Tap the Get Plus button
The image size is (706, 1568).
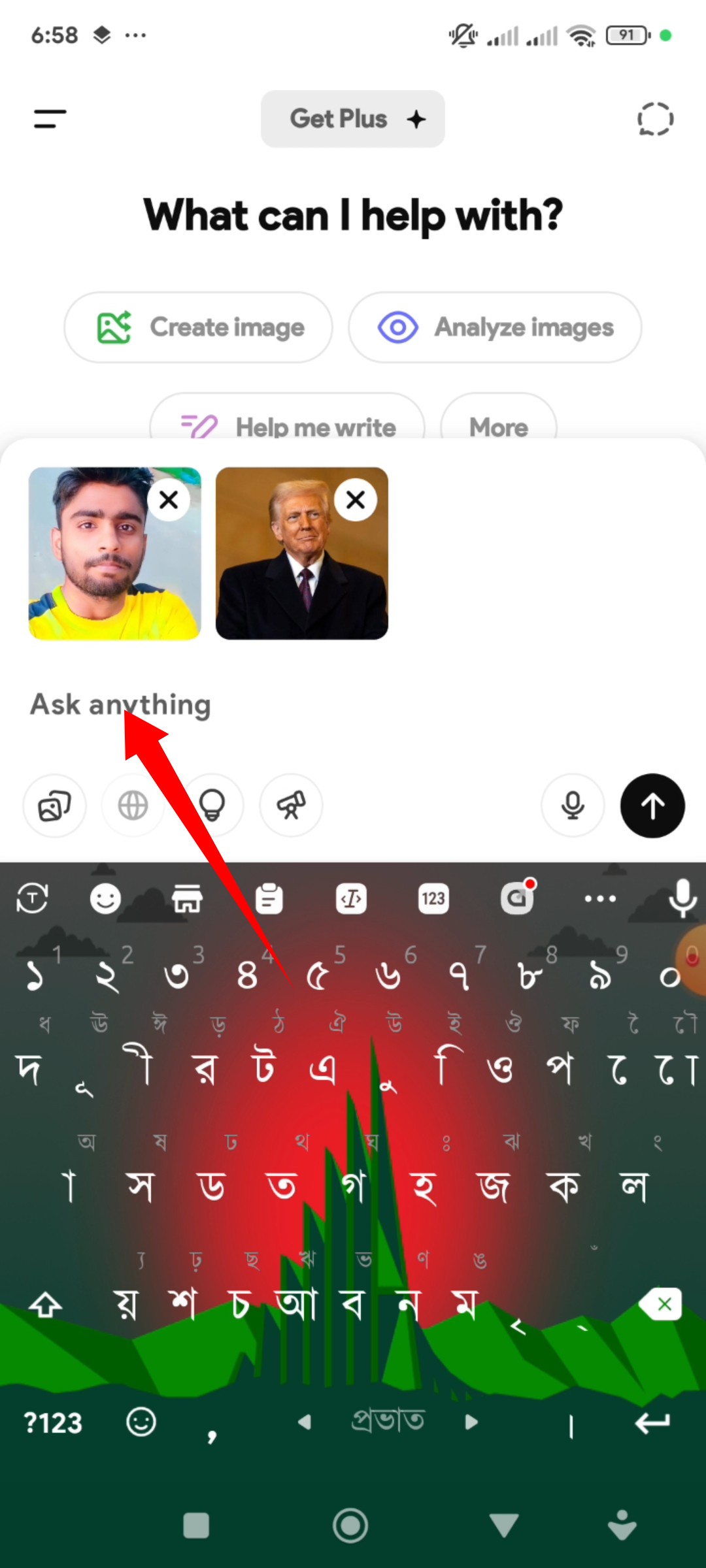352,119
